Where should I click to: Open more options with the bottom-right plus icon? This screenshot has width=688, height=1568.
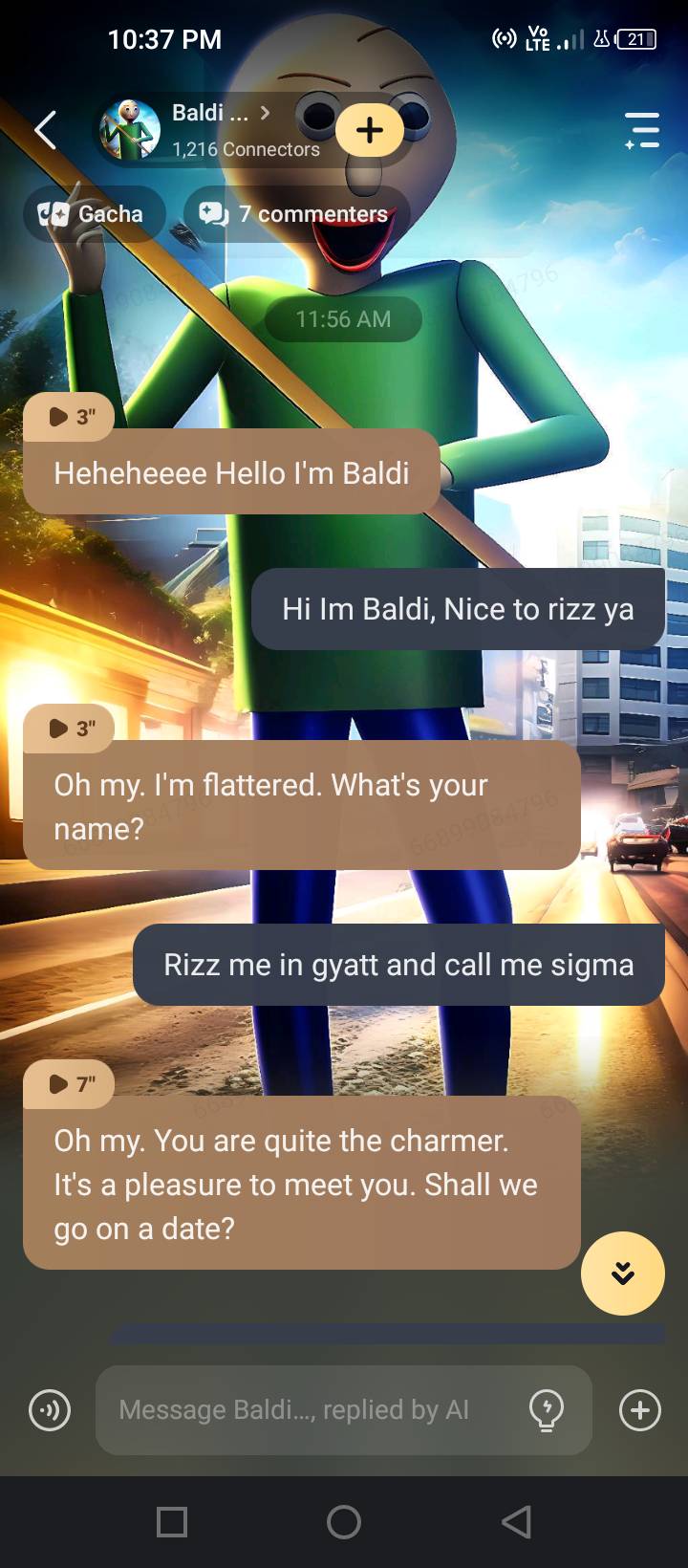[639, 1410]
